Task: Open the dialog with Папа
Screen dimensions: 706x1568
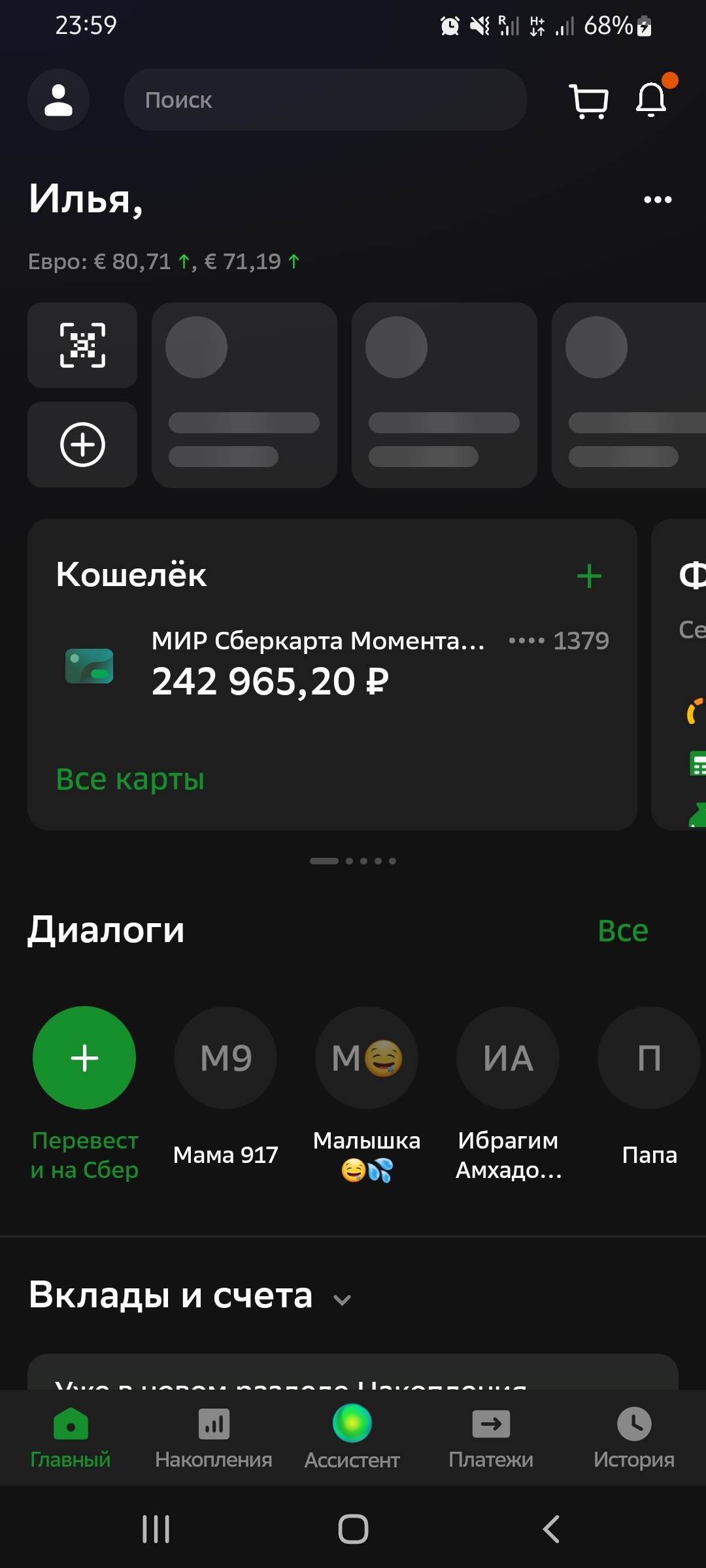Action: 649,1058
